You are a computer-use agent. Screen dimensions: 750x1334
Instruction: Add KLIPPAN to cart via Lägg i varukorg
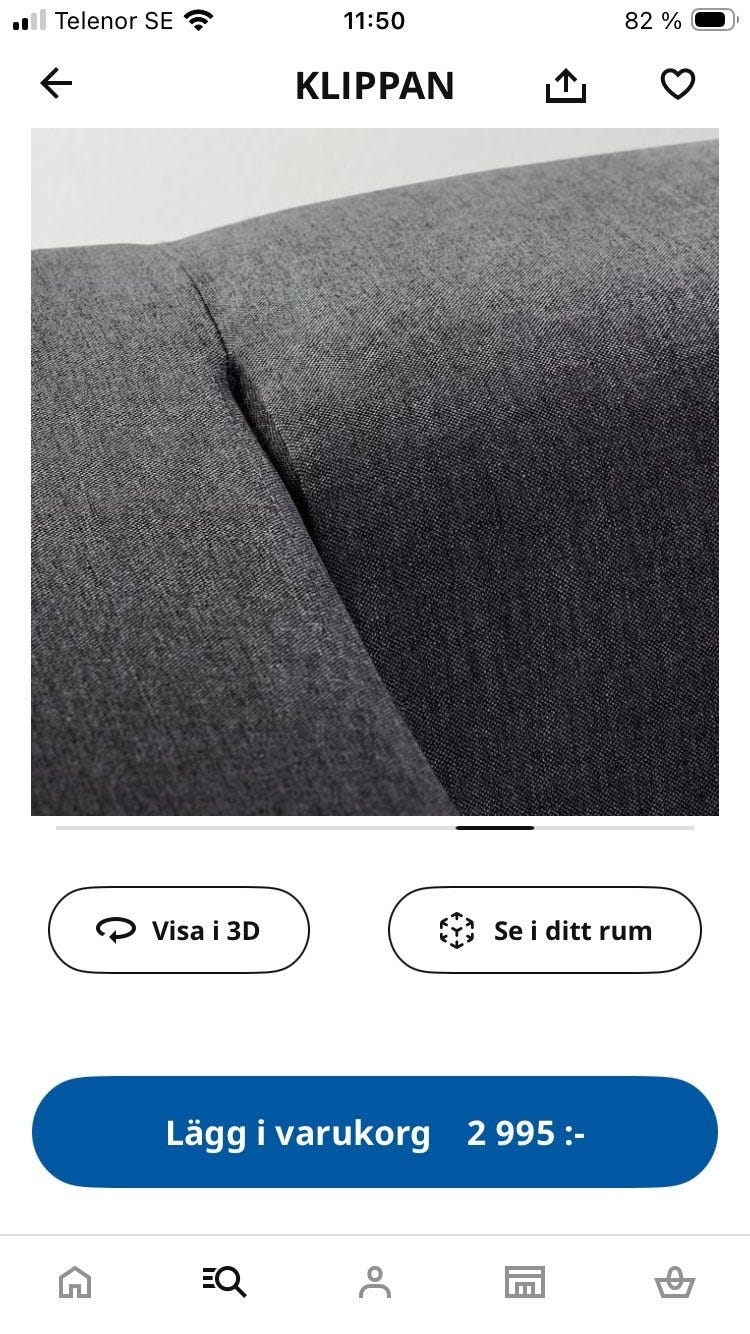(375, 1131)
